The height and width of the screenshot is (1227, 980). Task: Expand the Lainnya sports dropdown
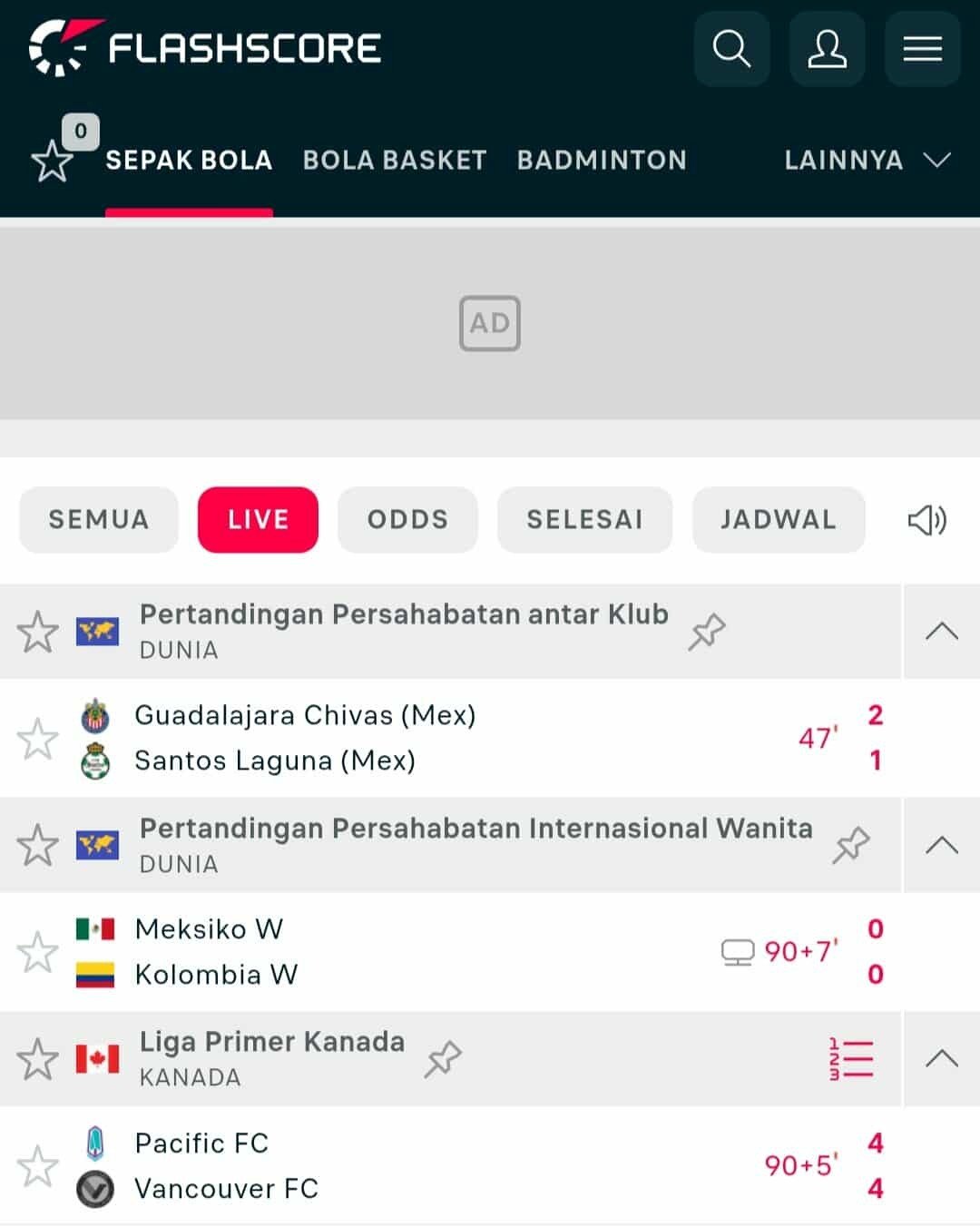point(867,161)
